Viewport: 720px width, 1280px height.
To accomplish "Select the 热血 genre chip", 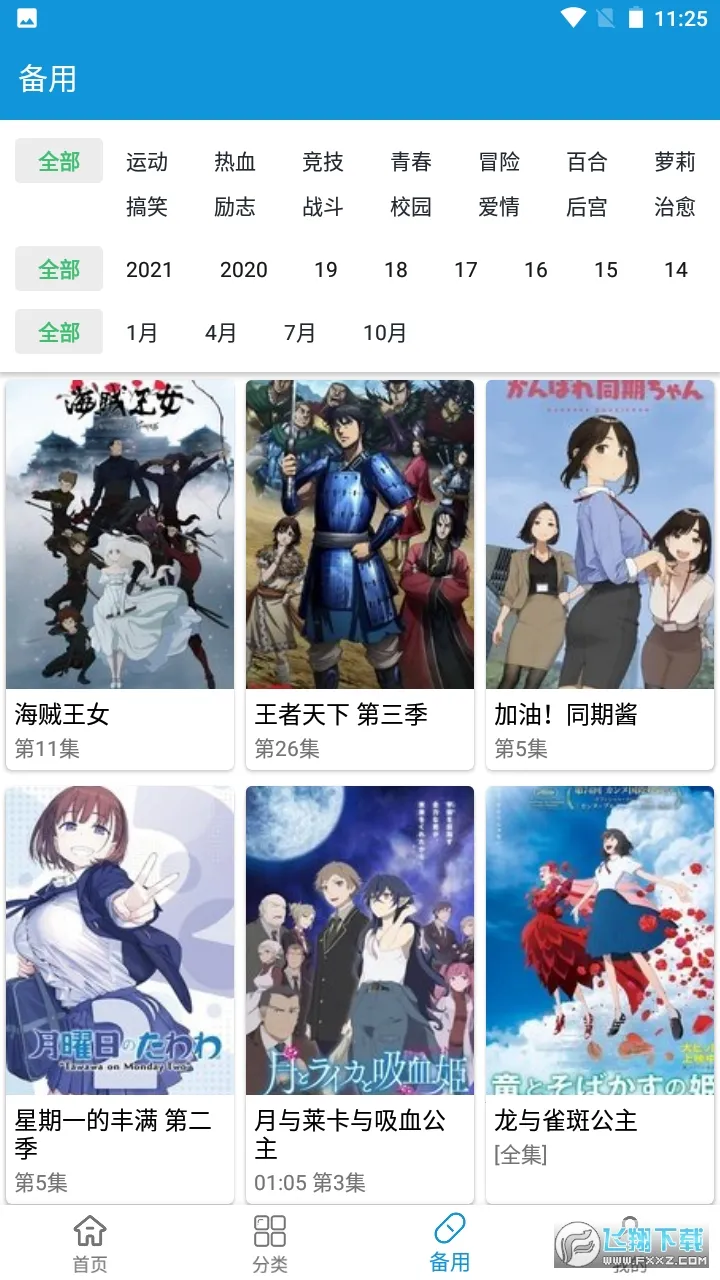I will tap(235, 162).
